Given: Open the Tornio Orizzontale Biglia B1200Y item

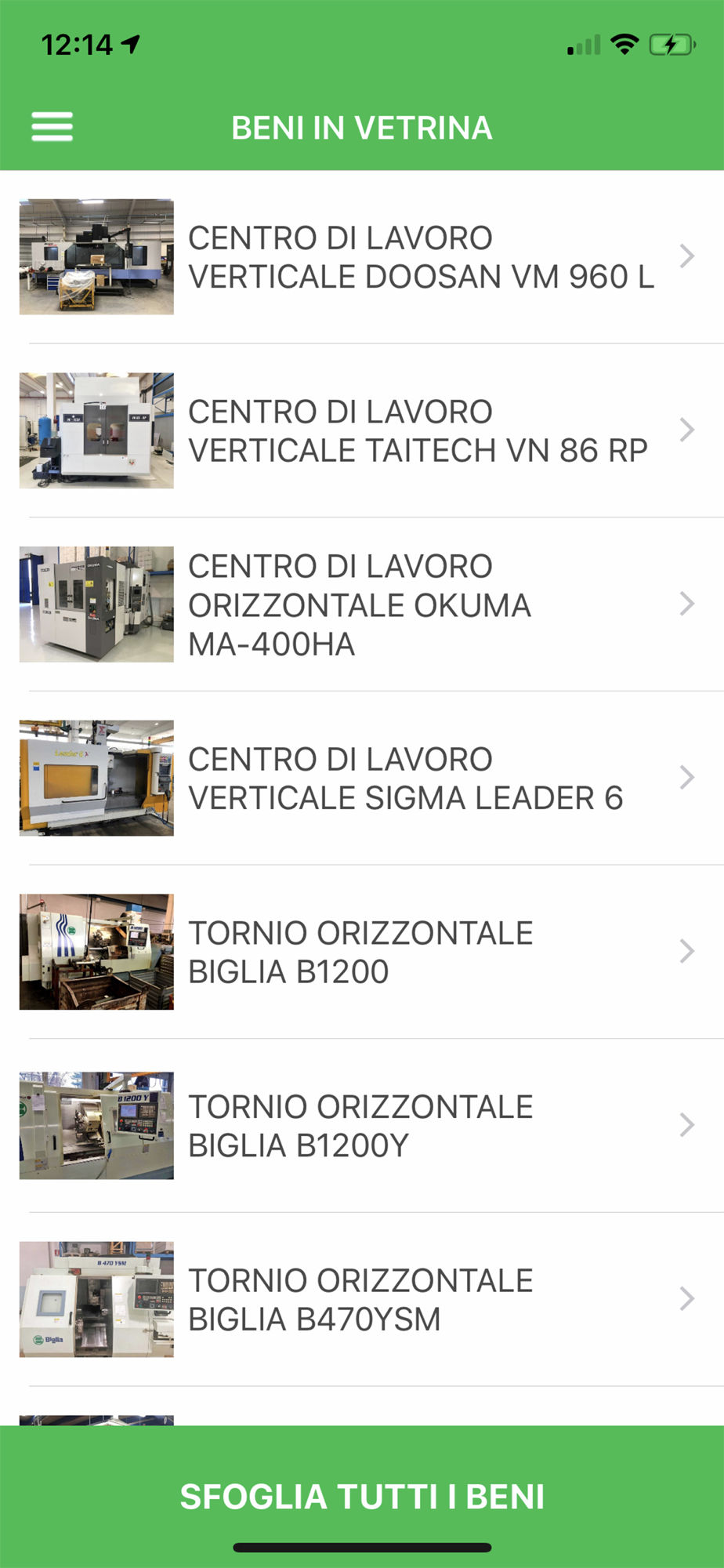Looking at the screenshot, I should (360, 1127).
